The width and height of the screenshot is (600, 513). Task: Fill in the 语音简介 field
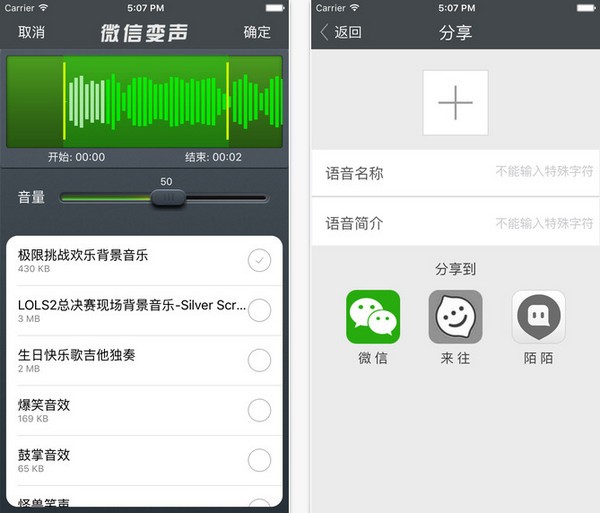pyautogui.click(x=520, y=223)
